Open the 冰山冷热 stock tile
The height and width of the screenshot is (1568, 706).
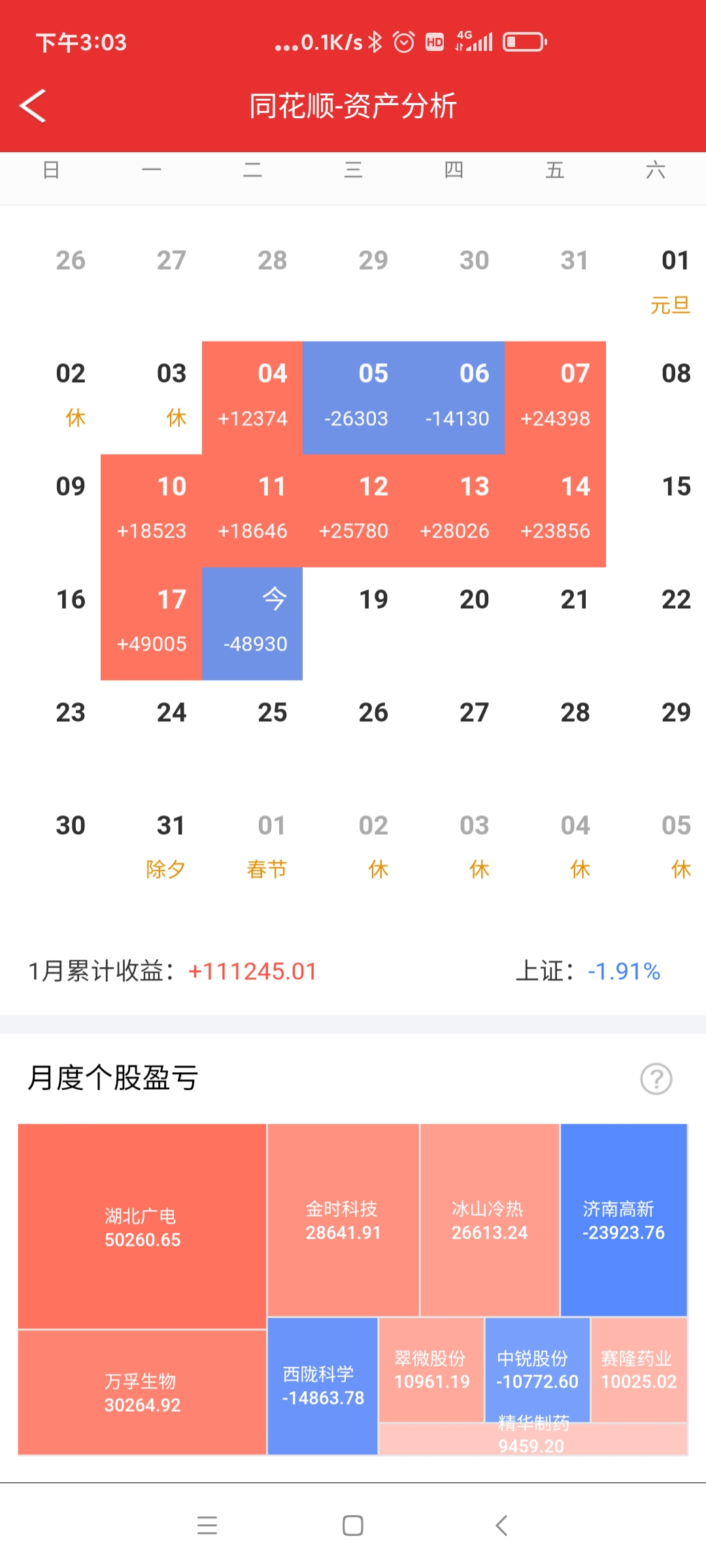[489, 1220]
